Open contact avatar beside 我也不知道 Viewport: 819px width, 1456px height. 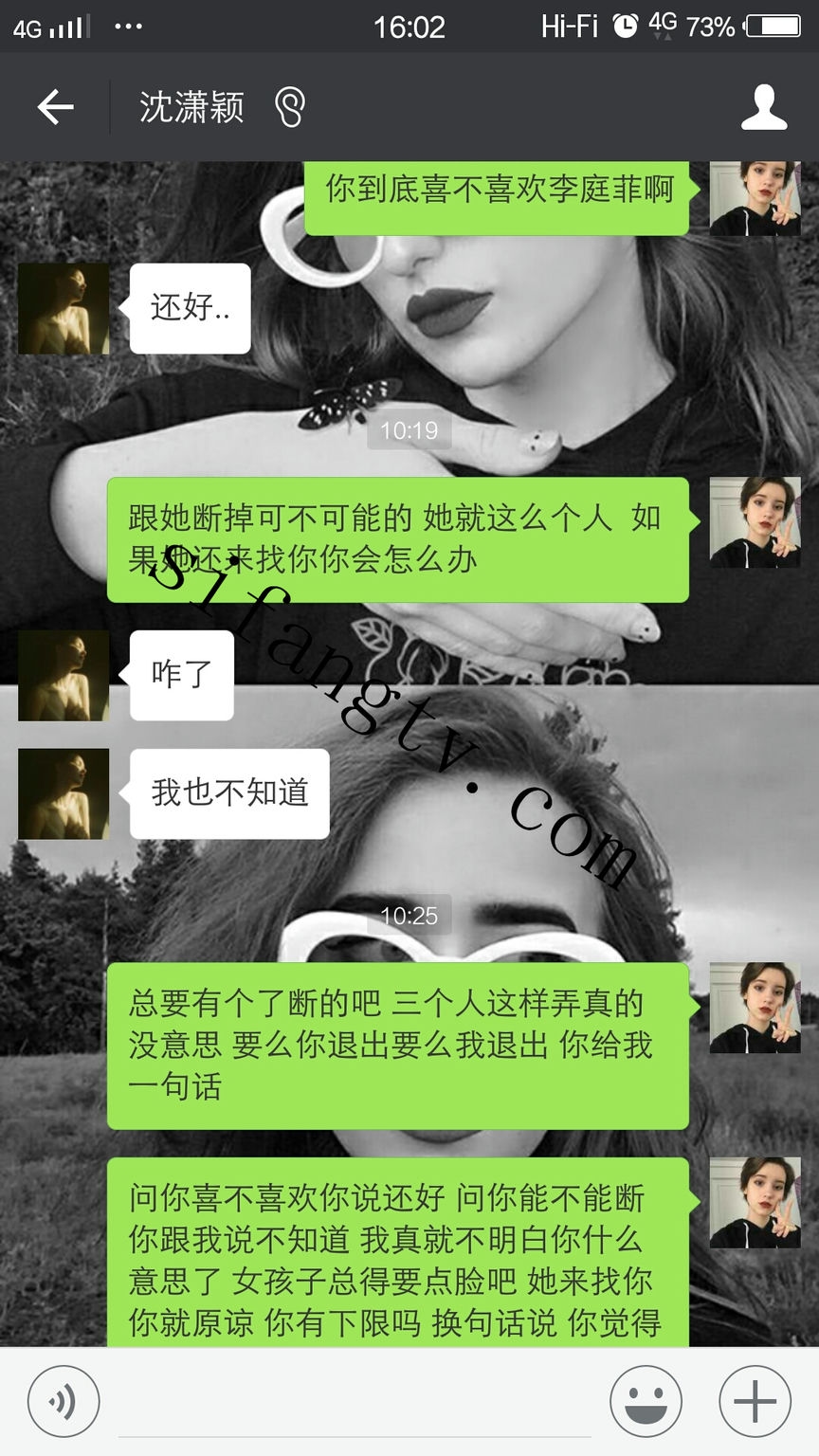(x=64, y=794)
